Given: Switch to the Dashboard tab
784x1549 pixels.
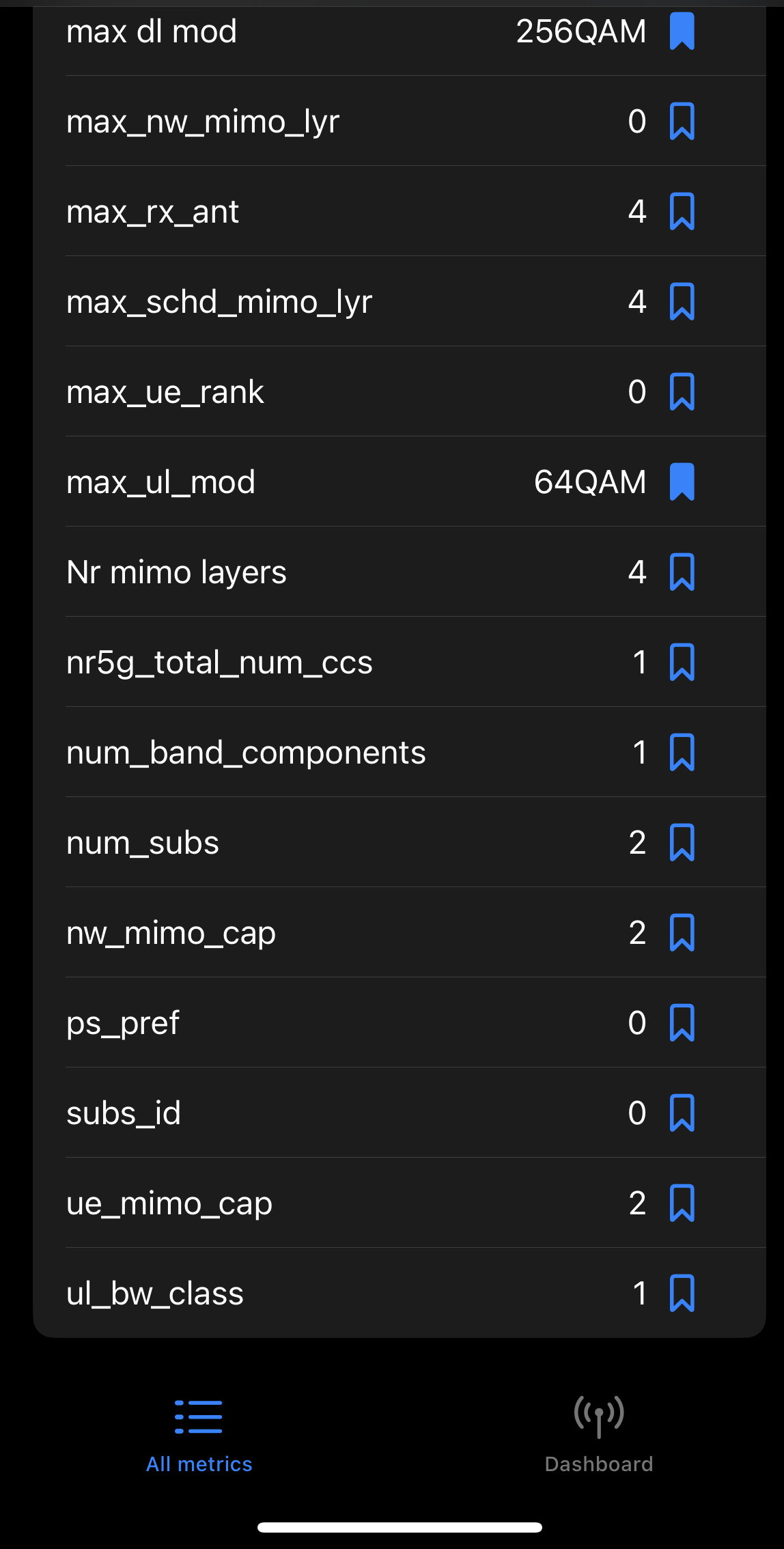Looking at the screenshot, I should (x=599, y=1434).
